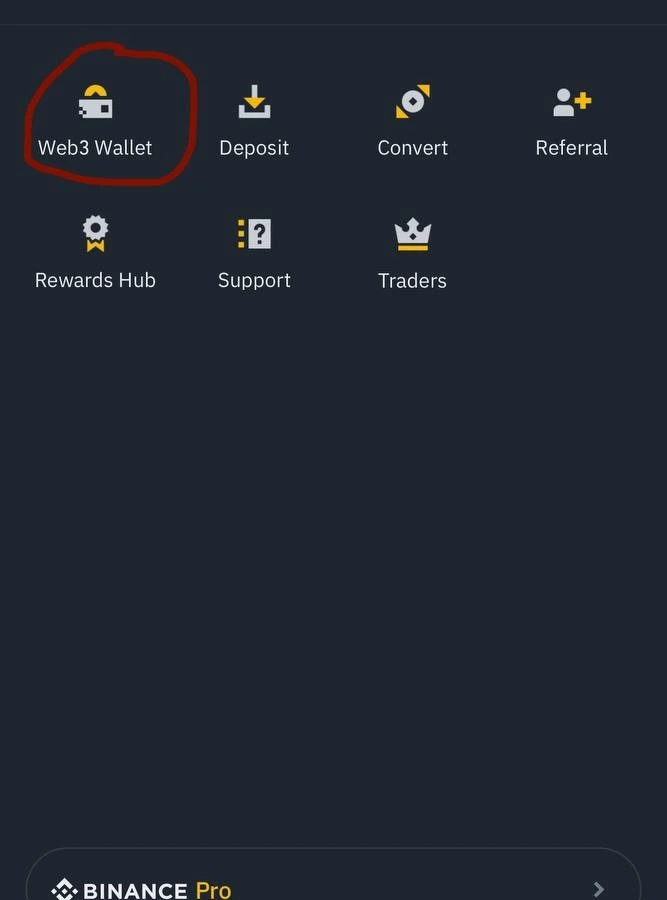Open the Deposit option
Screen dimensions: 667x900
254,121
